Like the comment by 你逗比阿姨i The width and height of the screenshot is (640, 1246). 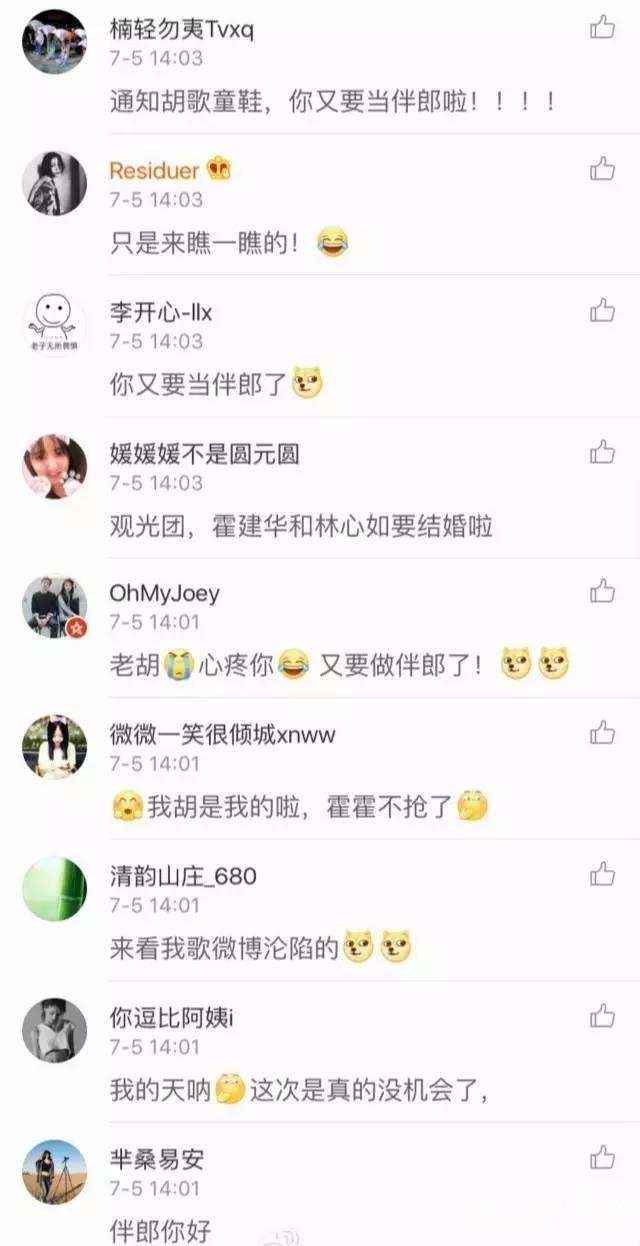click(602, 1017)
